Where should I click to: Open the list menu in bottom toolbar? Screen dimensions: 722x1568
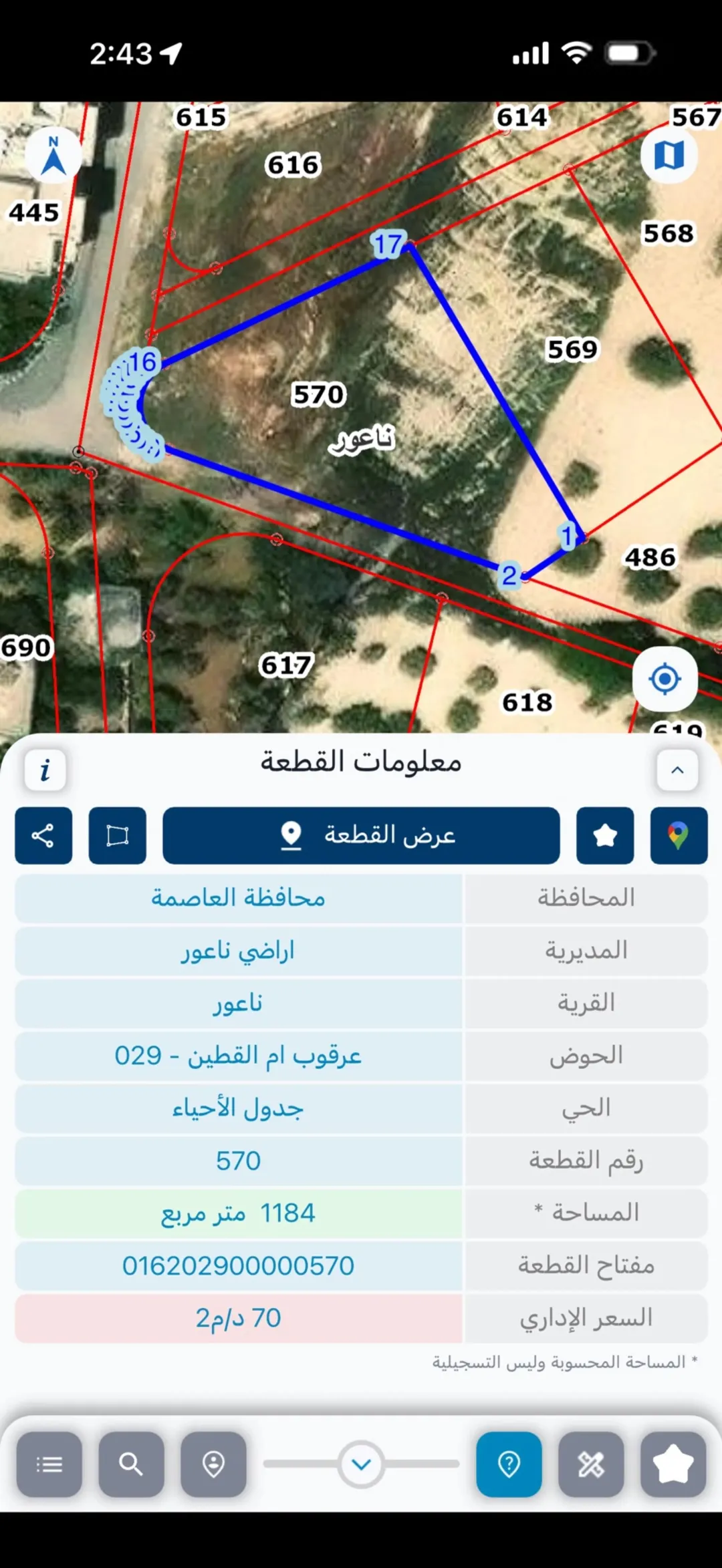49,1464
